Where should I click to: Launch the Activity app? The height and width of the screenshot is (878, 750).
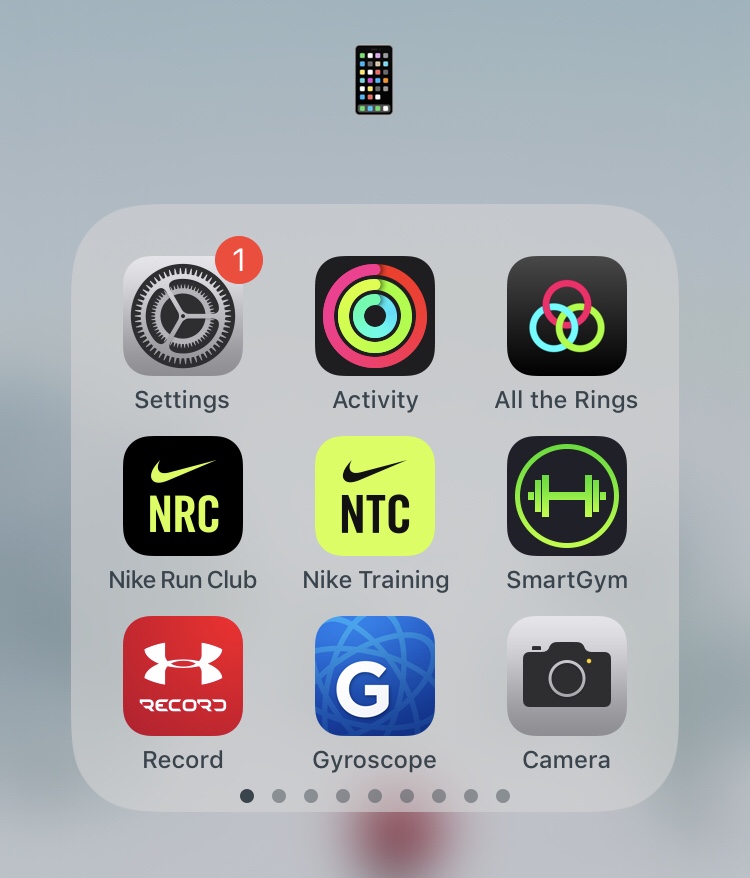pos(375,316)
